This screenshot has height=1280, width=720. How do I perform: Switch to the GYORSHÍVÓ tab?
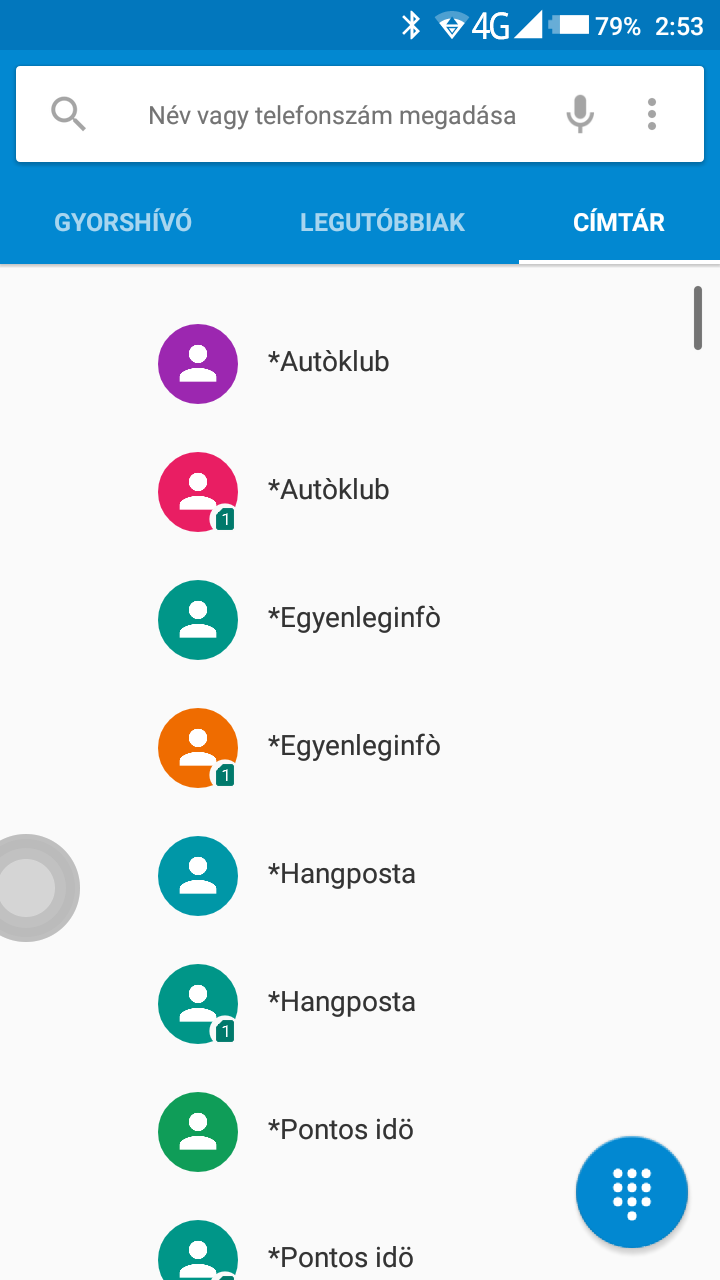(123, 222)
